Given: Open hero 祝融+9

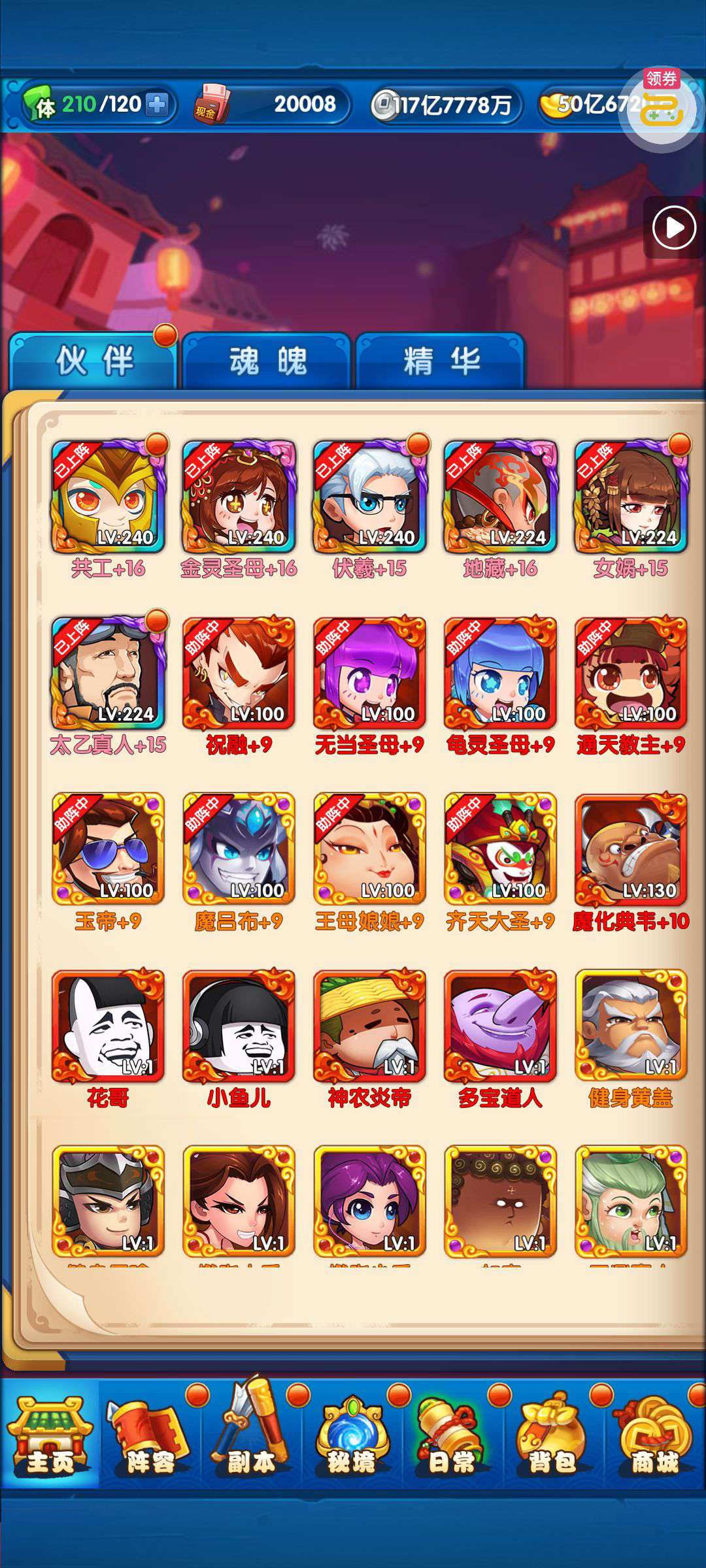Looking at the screenshot, I should click(239, 674).
